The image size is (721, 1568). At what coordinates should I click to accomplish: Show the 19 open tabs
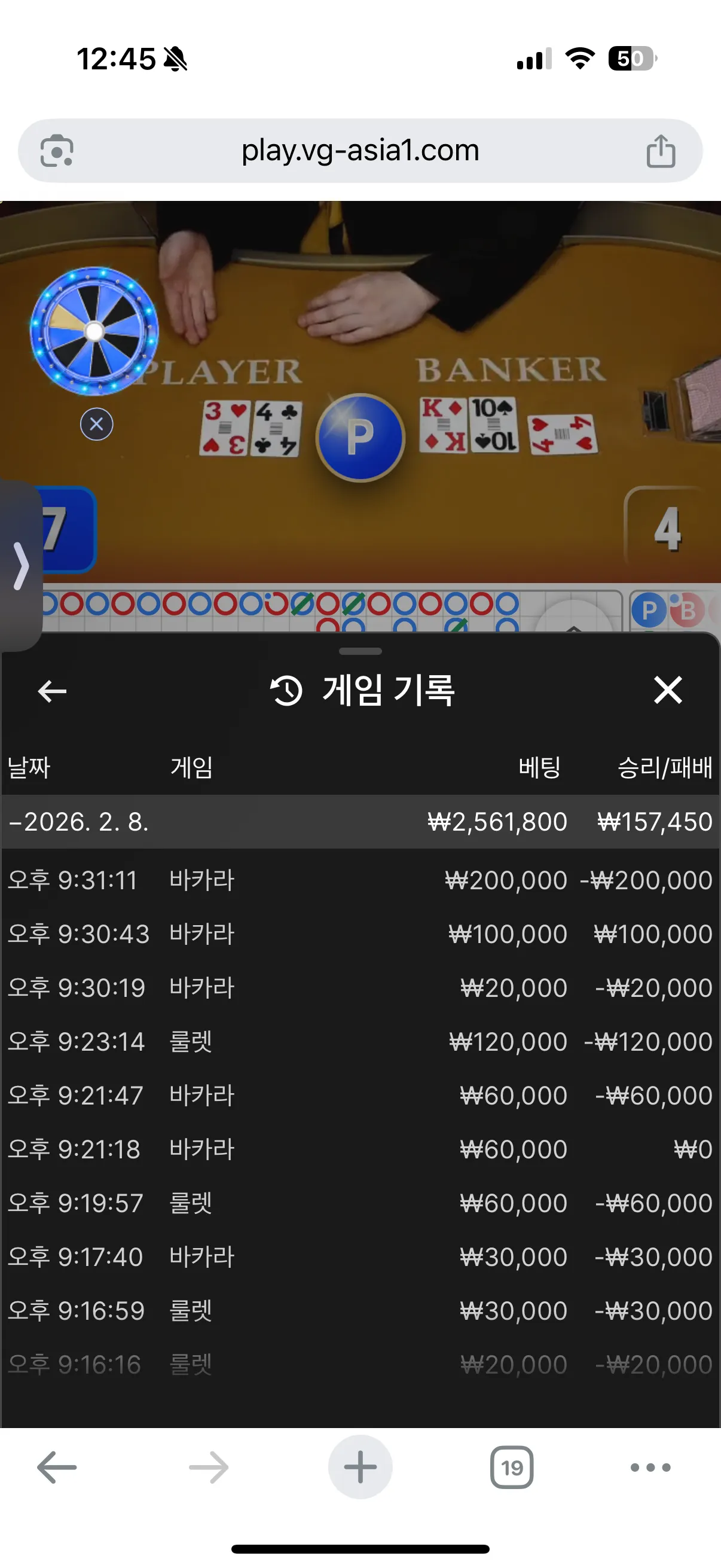click(x=512, y=1467)
